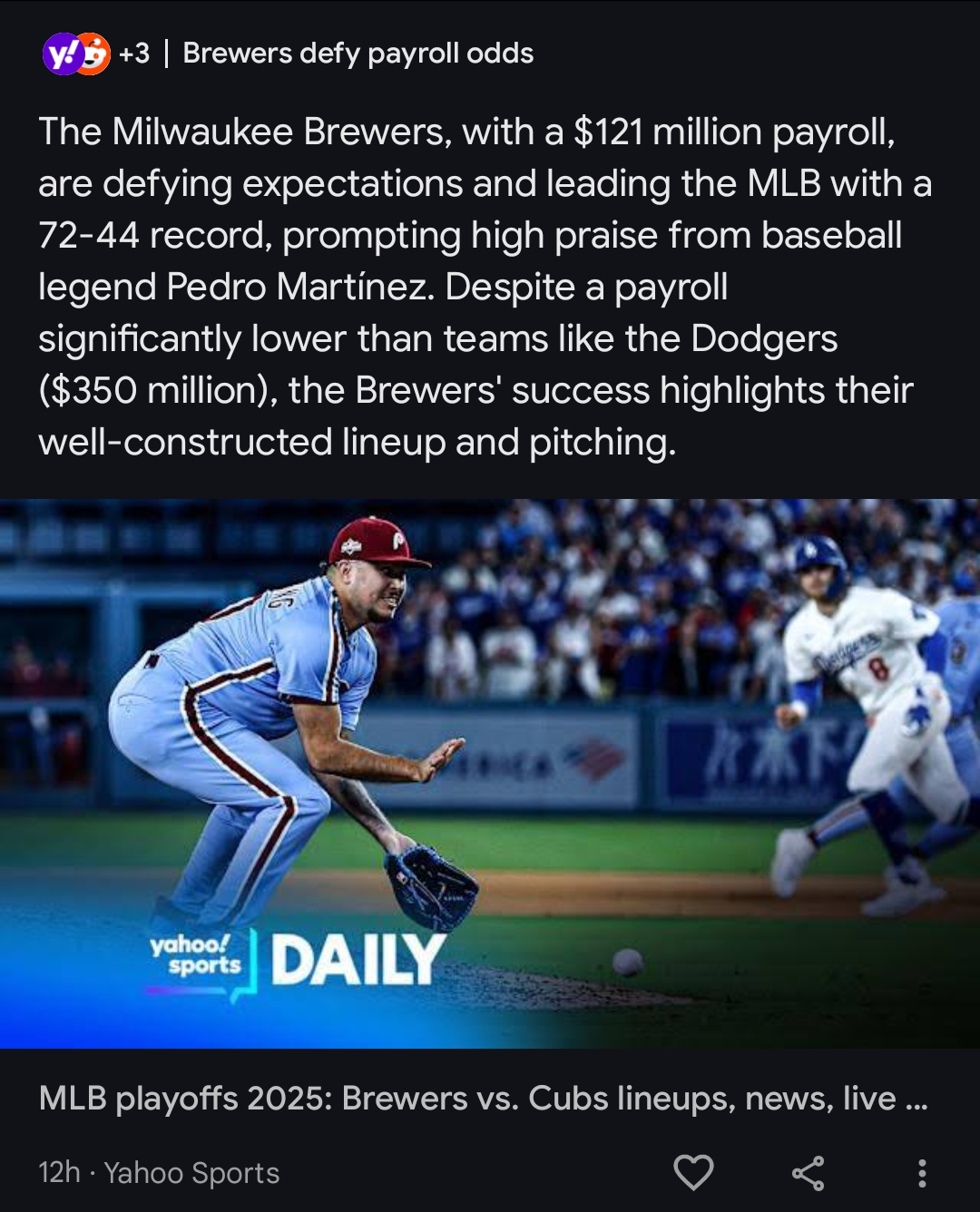The height and width of the screenshot is (1212, 980).
Task: Open the three-dot overflow menu
Action: point(922,1173)
